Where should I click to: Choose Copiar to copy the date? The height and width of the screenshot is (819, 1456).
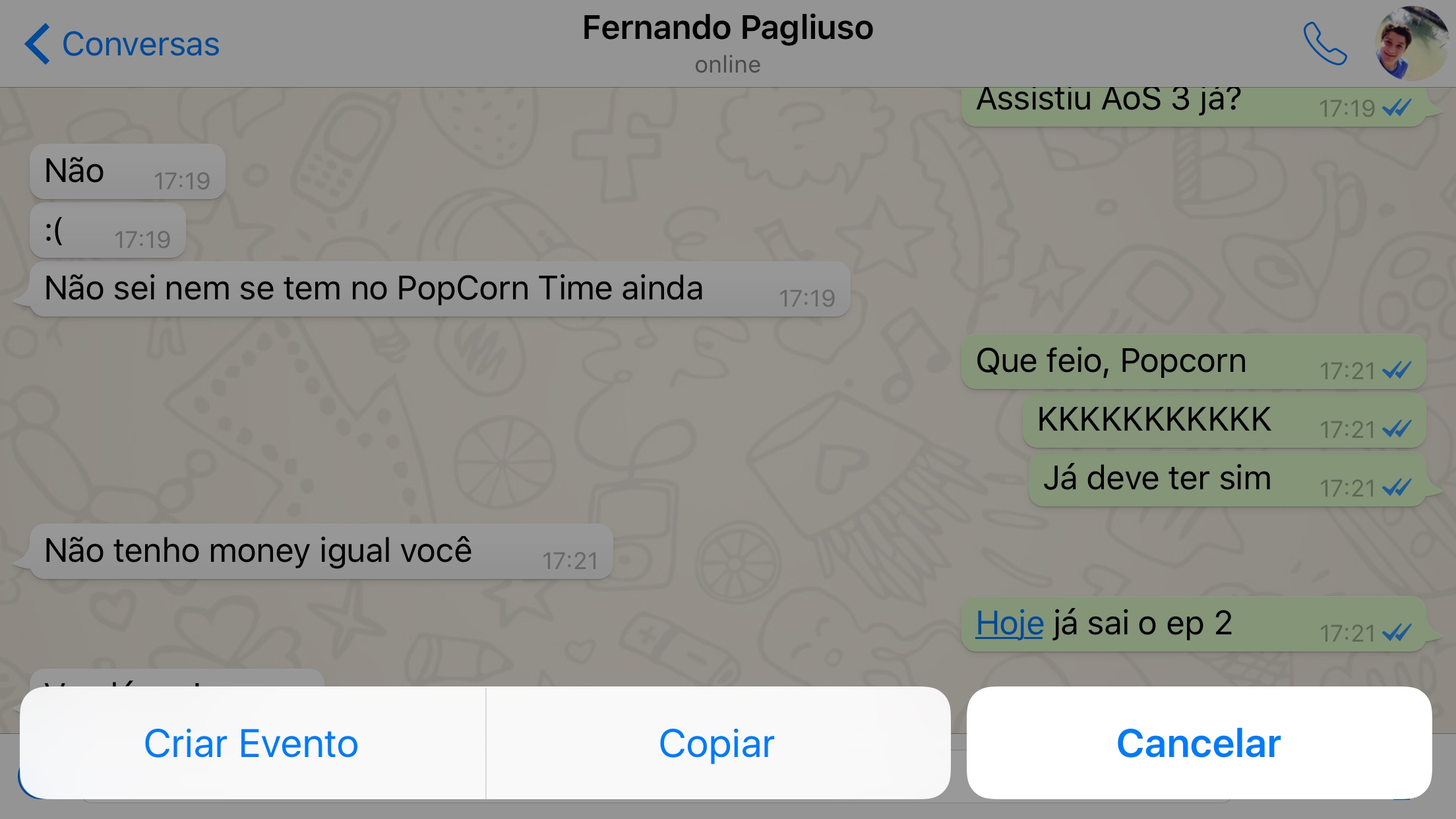[x=717, y=743]
